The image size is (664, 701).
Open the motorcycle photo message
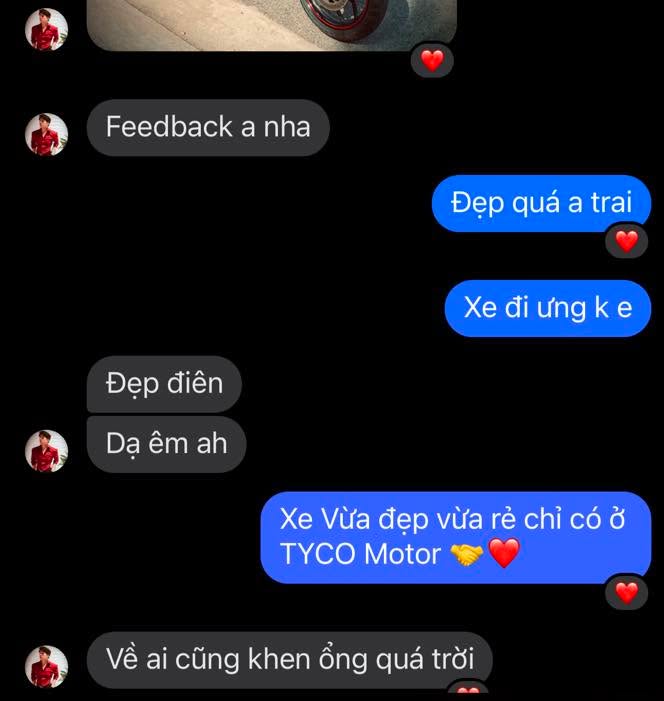(270, 24)
